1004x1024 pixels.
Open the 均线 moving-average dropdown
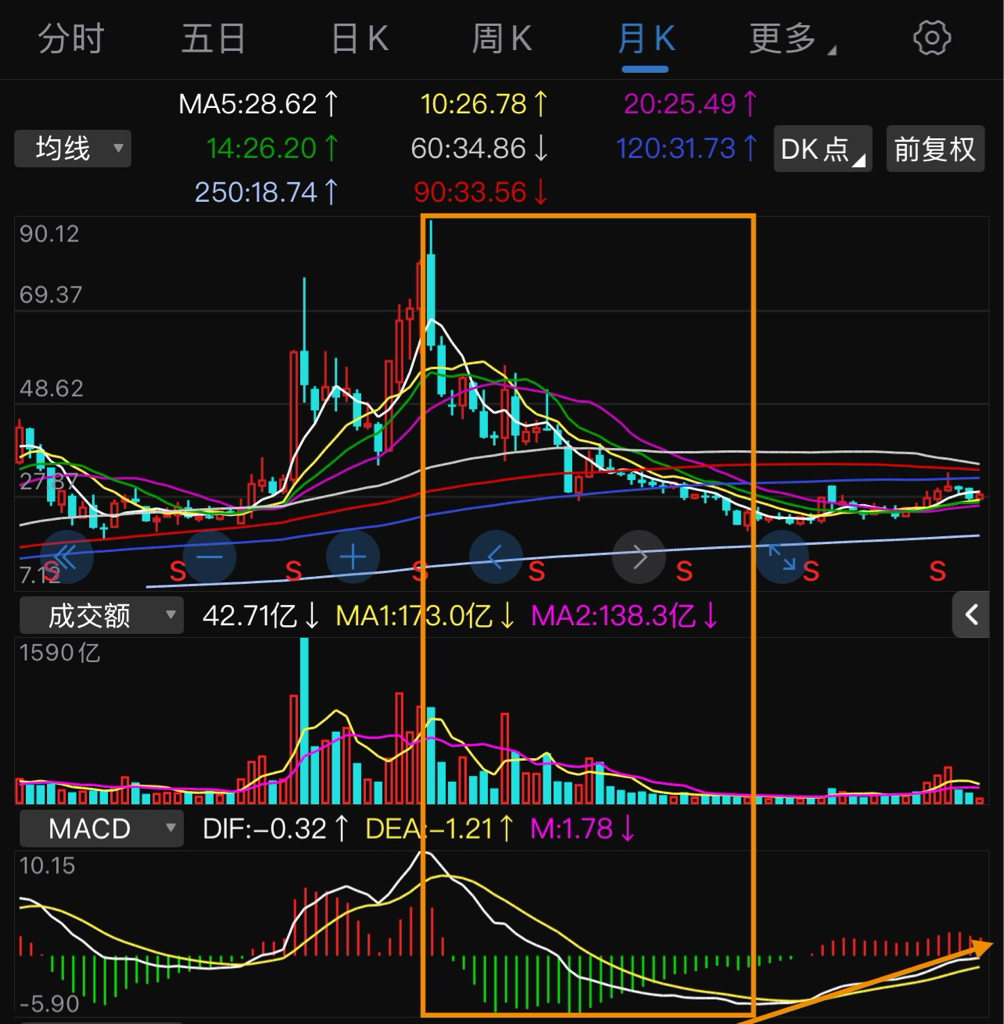click(x=72, y=148)
